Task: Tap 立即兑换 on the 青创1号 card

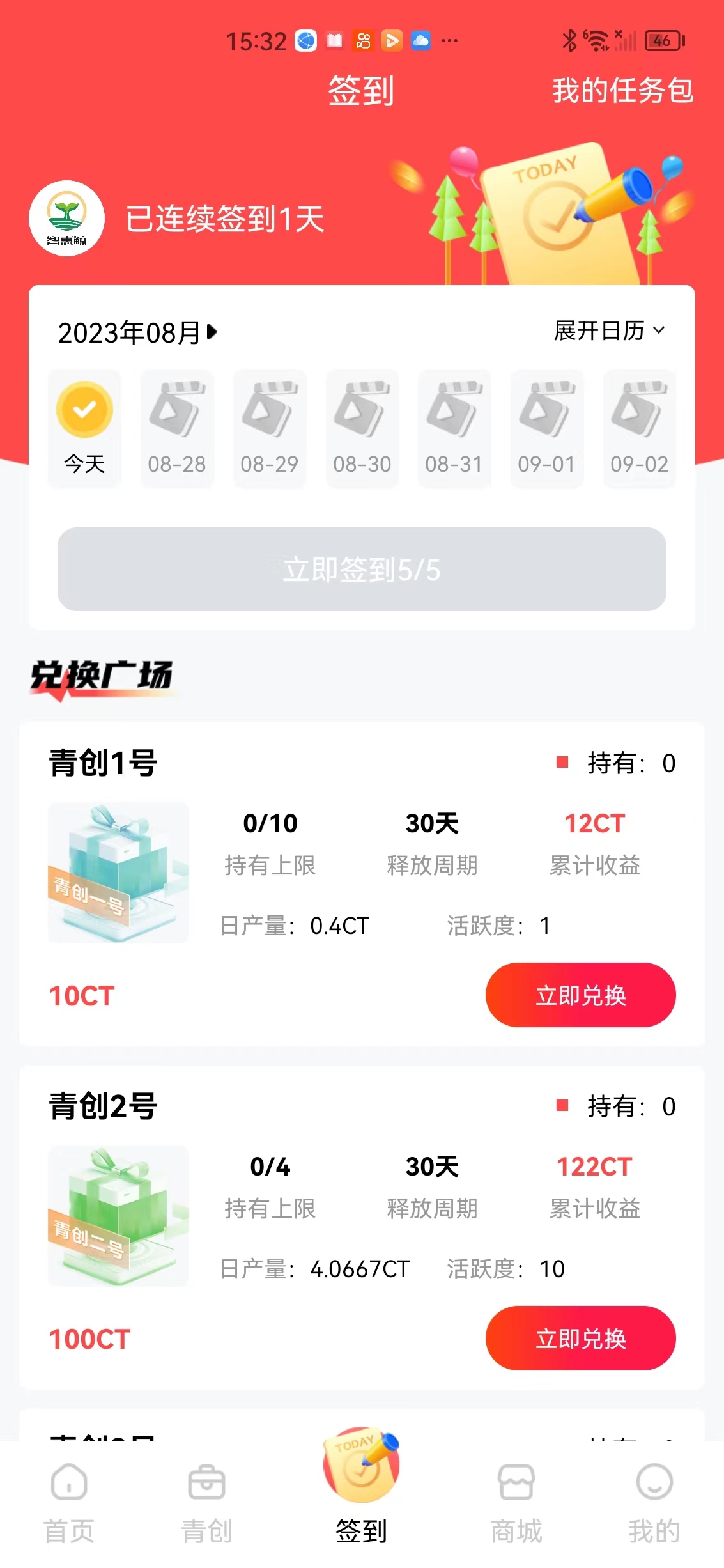Action: pyautogui.click(x=580, y=995)
